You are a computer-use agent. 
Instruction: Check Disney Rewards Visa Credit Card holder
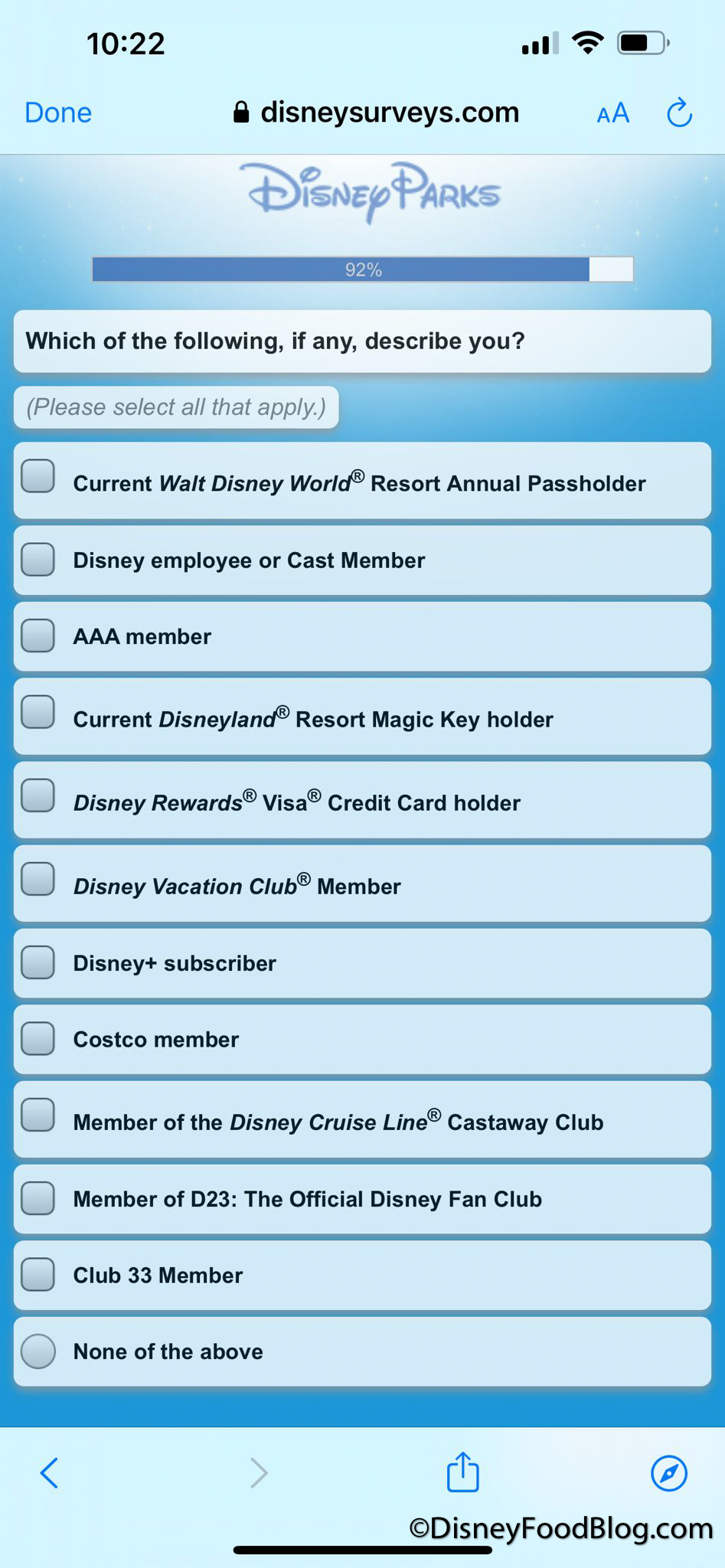click(x=38, y=796)
